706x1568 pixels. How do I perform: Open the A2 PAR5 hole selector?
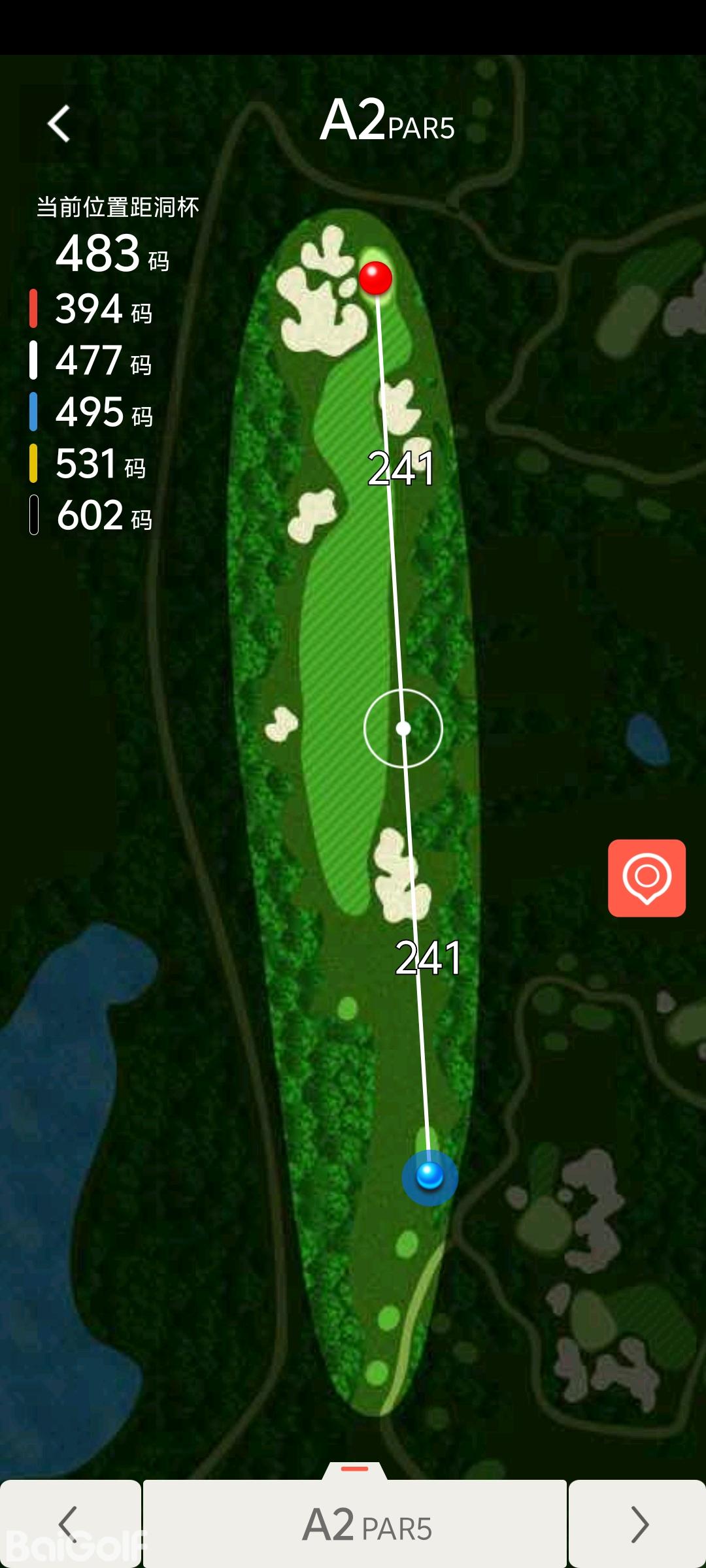pos(355,1525)
